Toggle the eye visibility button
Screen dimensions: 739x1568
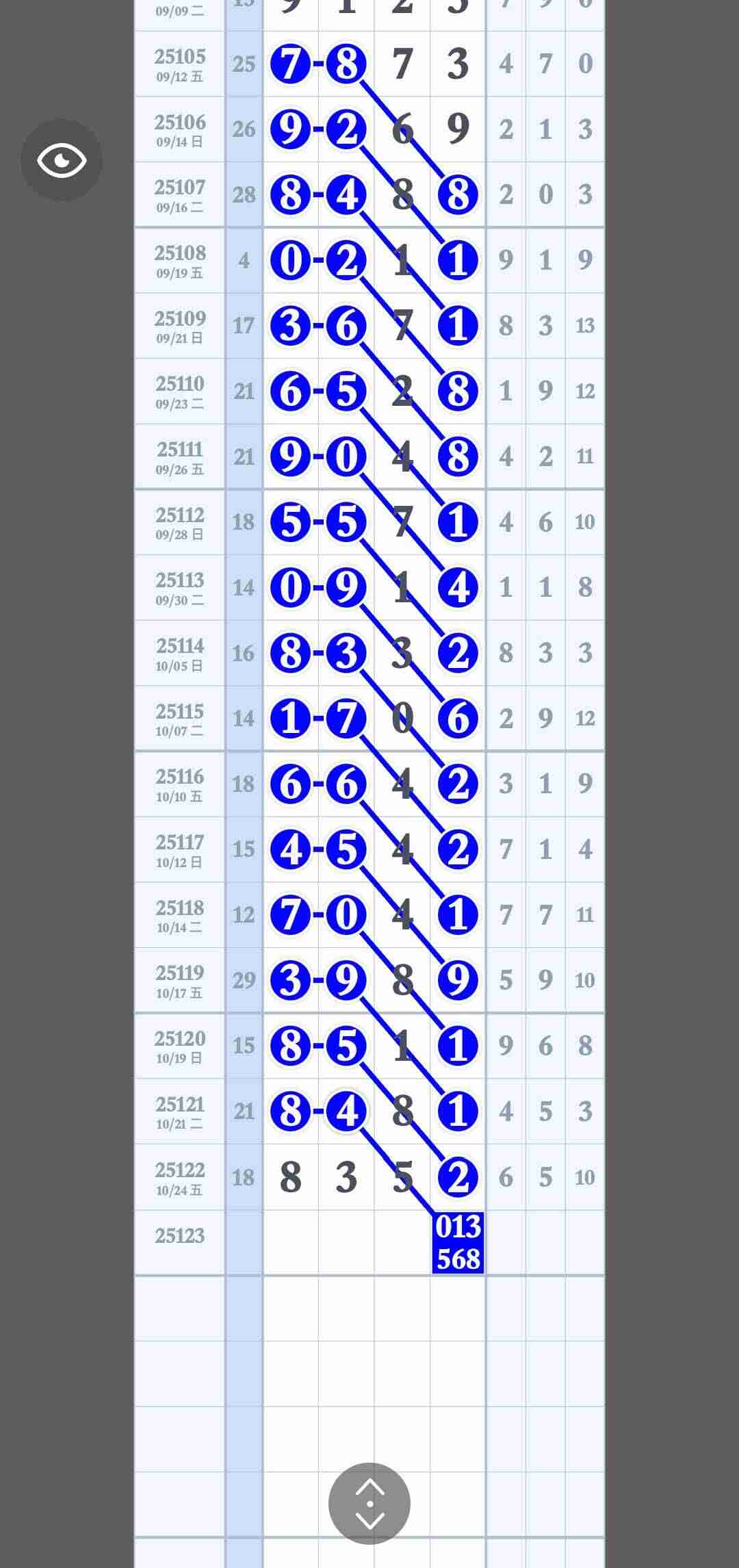tap(62, 160)
